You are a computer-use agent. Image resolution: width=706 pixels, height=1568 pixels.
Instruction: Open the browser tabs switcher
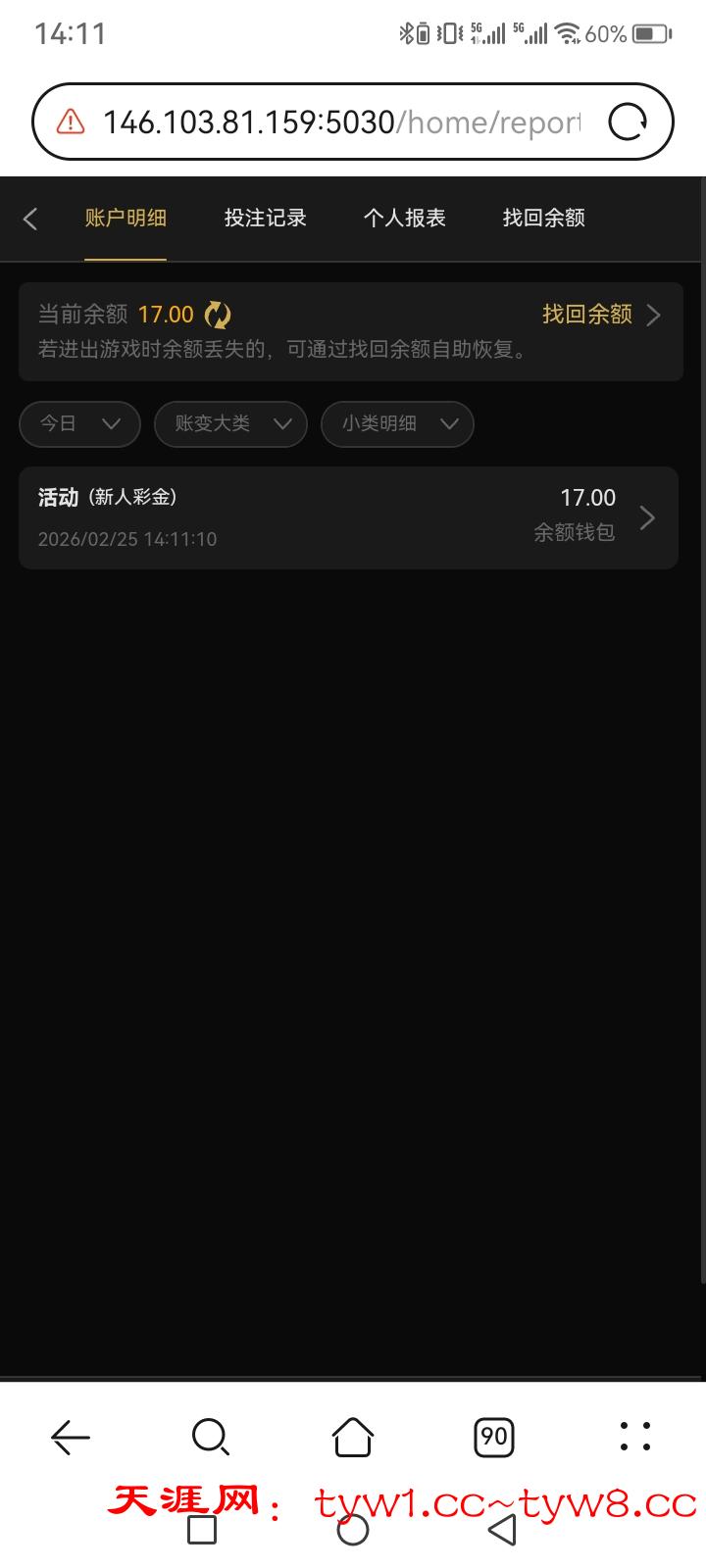coord(494,1438)
